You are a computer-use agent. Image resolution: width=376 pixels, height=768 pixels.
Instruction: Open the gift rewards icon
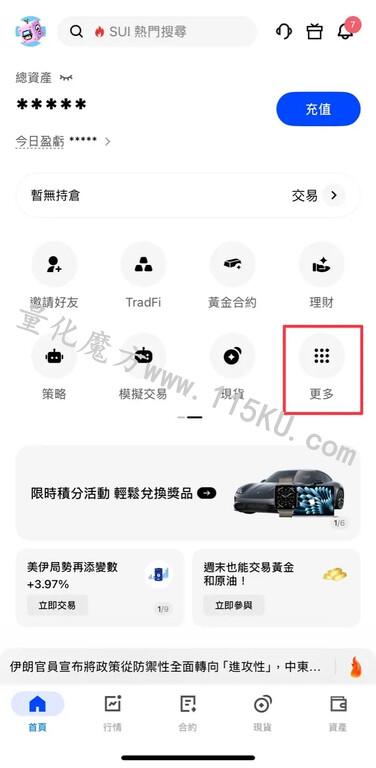(314, 32)
